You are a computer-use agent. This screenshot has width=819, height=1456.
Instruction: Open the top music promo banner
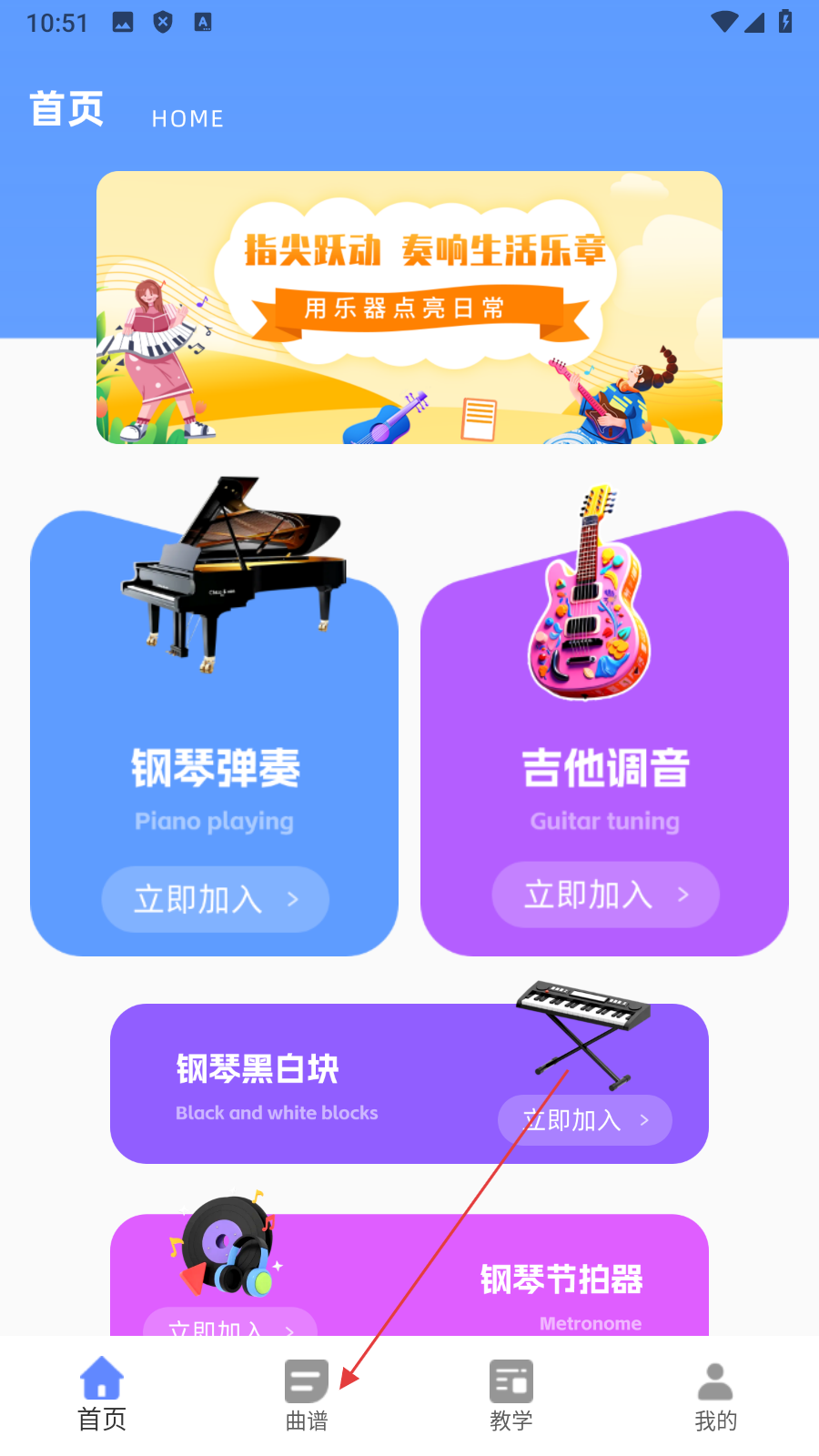coord(409,308)
